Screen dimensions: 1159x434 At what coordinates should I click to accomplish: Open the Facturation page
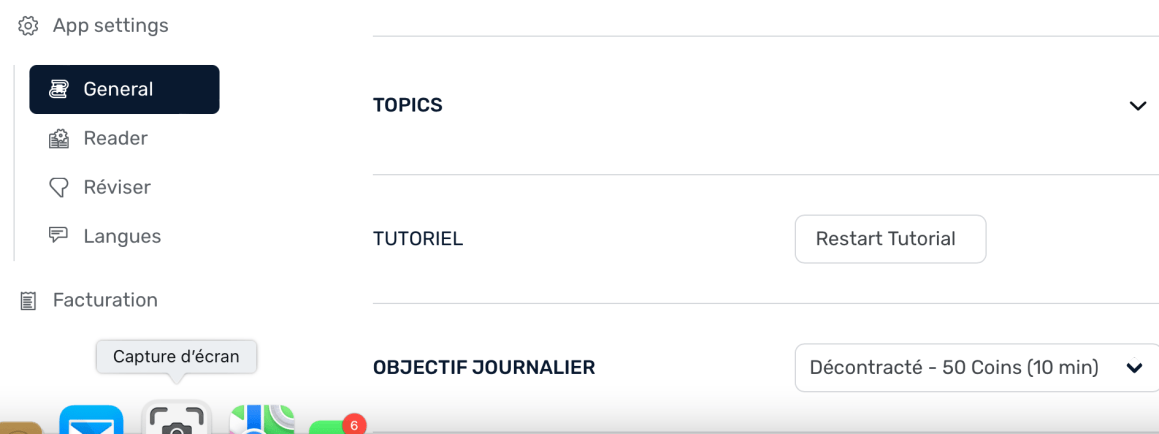point(104,300)
